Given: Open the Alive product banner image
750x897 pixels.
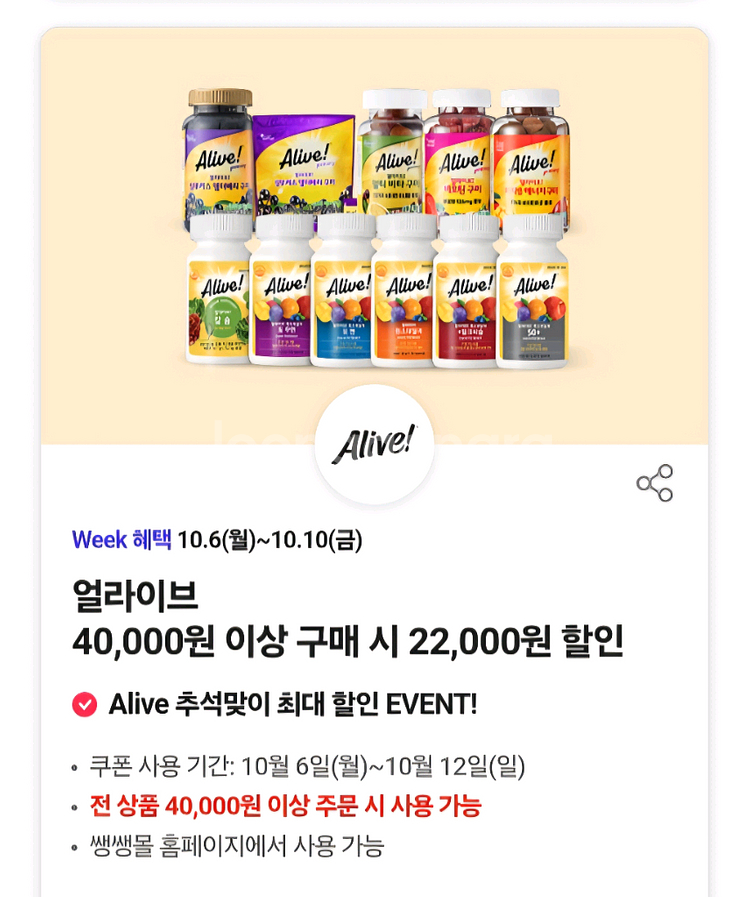Looking at the screenshot, I should pos(375,228).
